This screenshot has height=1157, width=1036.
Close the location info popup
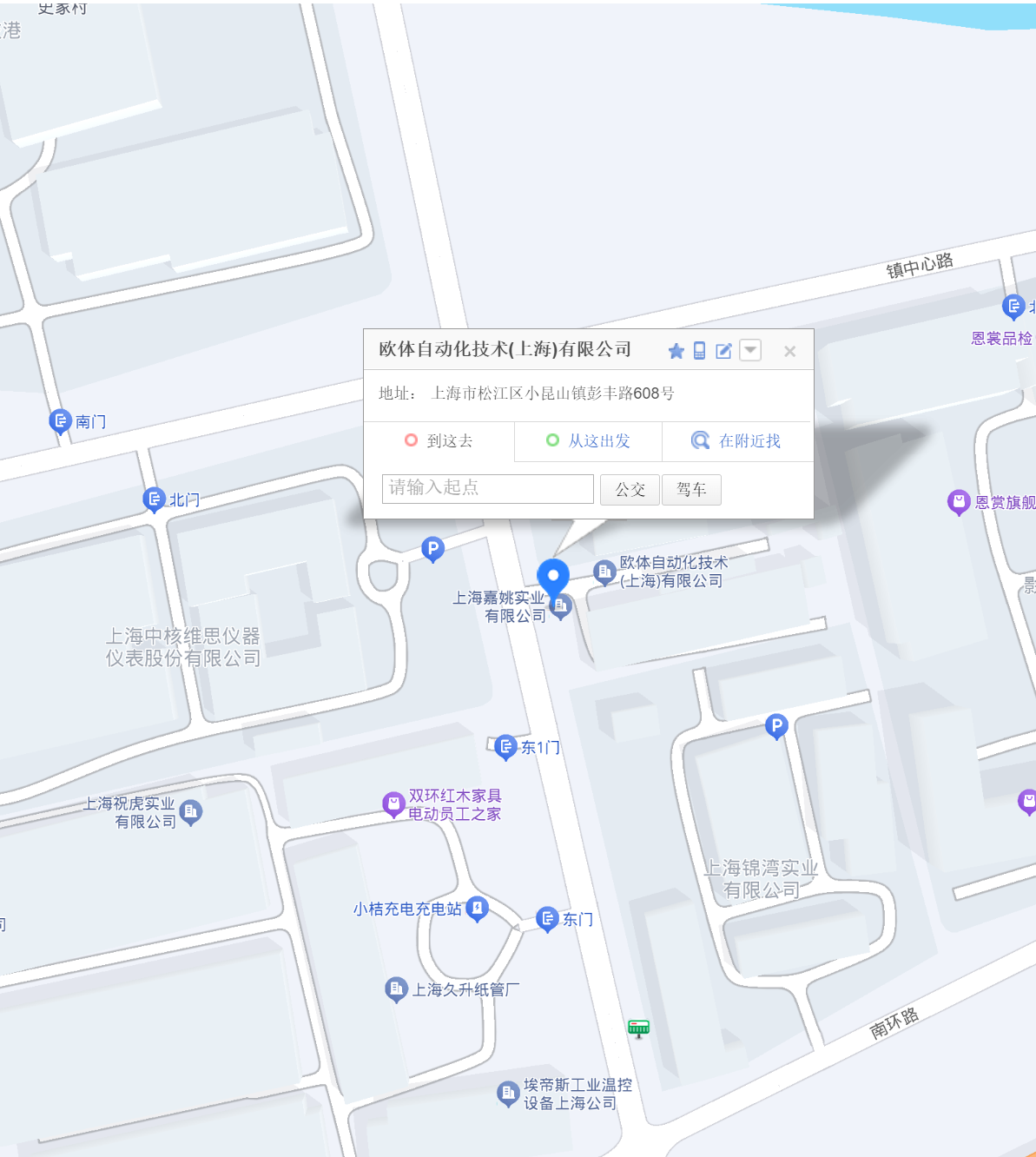(789, 351)
